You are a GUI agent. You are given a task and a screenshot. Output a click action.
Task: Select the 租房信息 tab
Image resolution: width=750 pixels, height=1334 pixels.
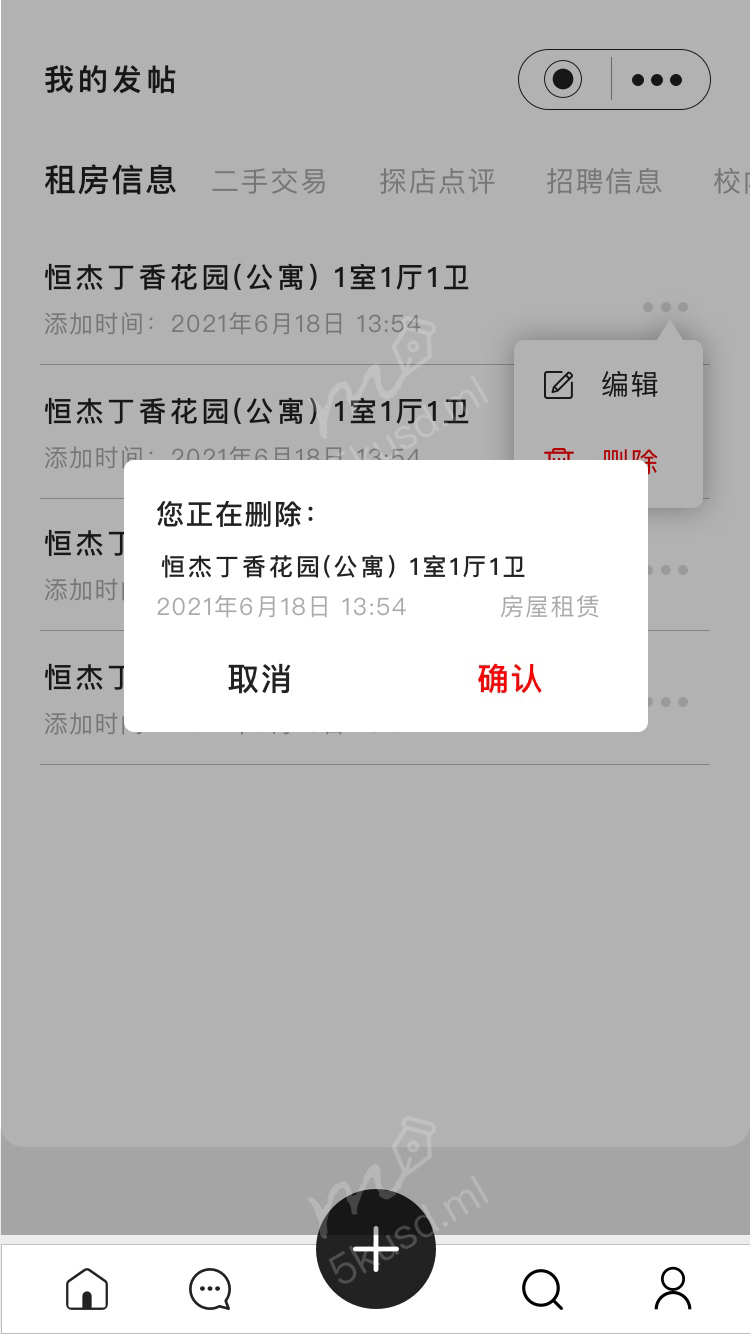(110, 180)
